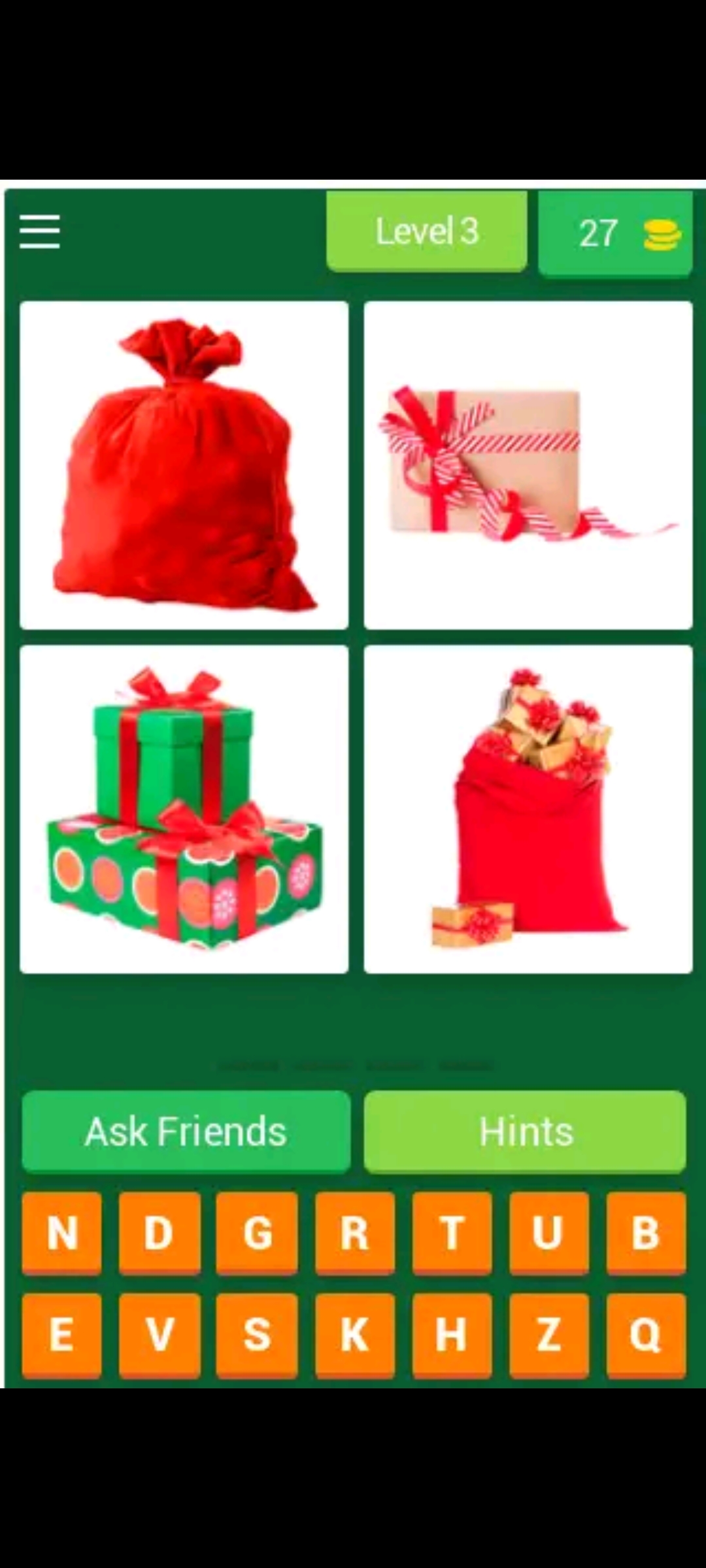The image size is (706, 1568).
Task: Select the letter N tile
Action: pyautogui.click(x=62, y=1233)
